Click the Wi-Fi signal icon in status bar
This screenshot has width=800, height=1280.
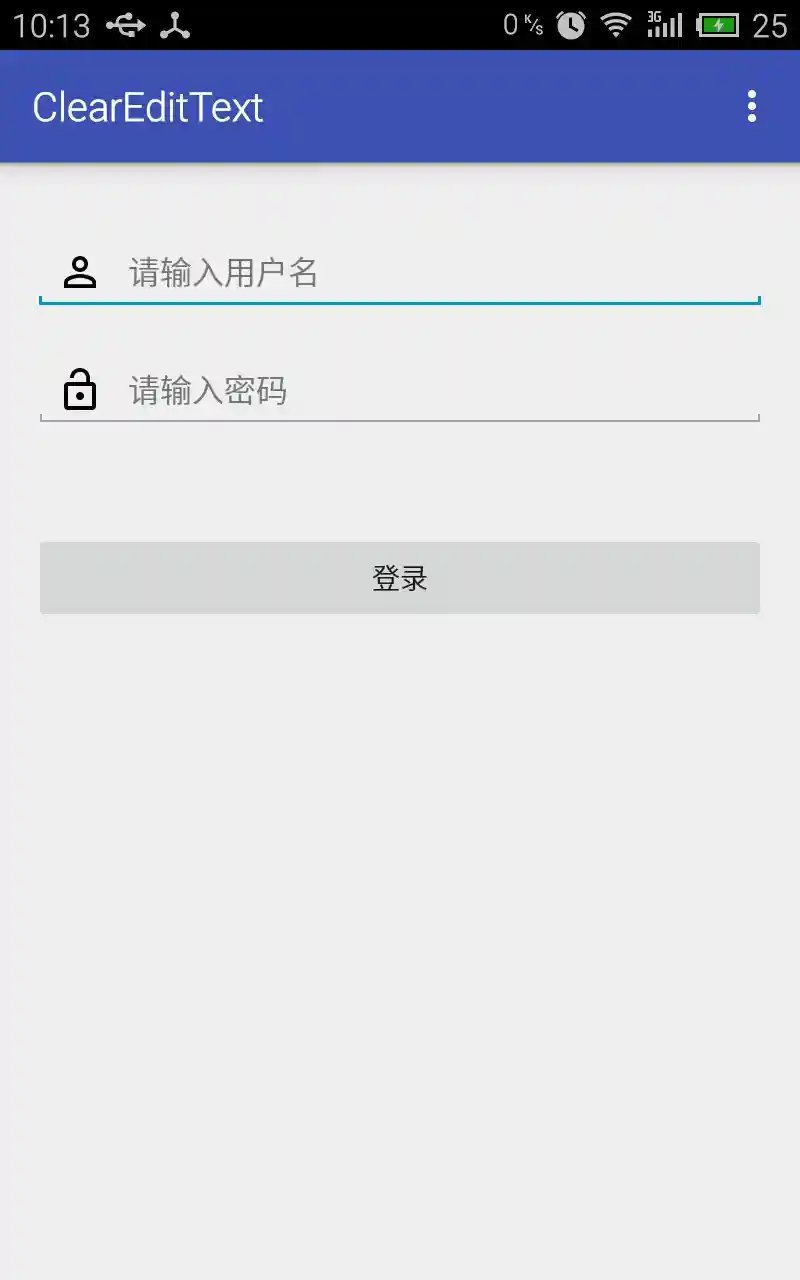tap(616, 24)
